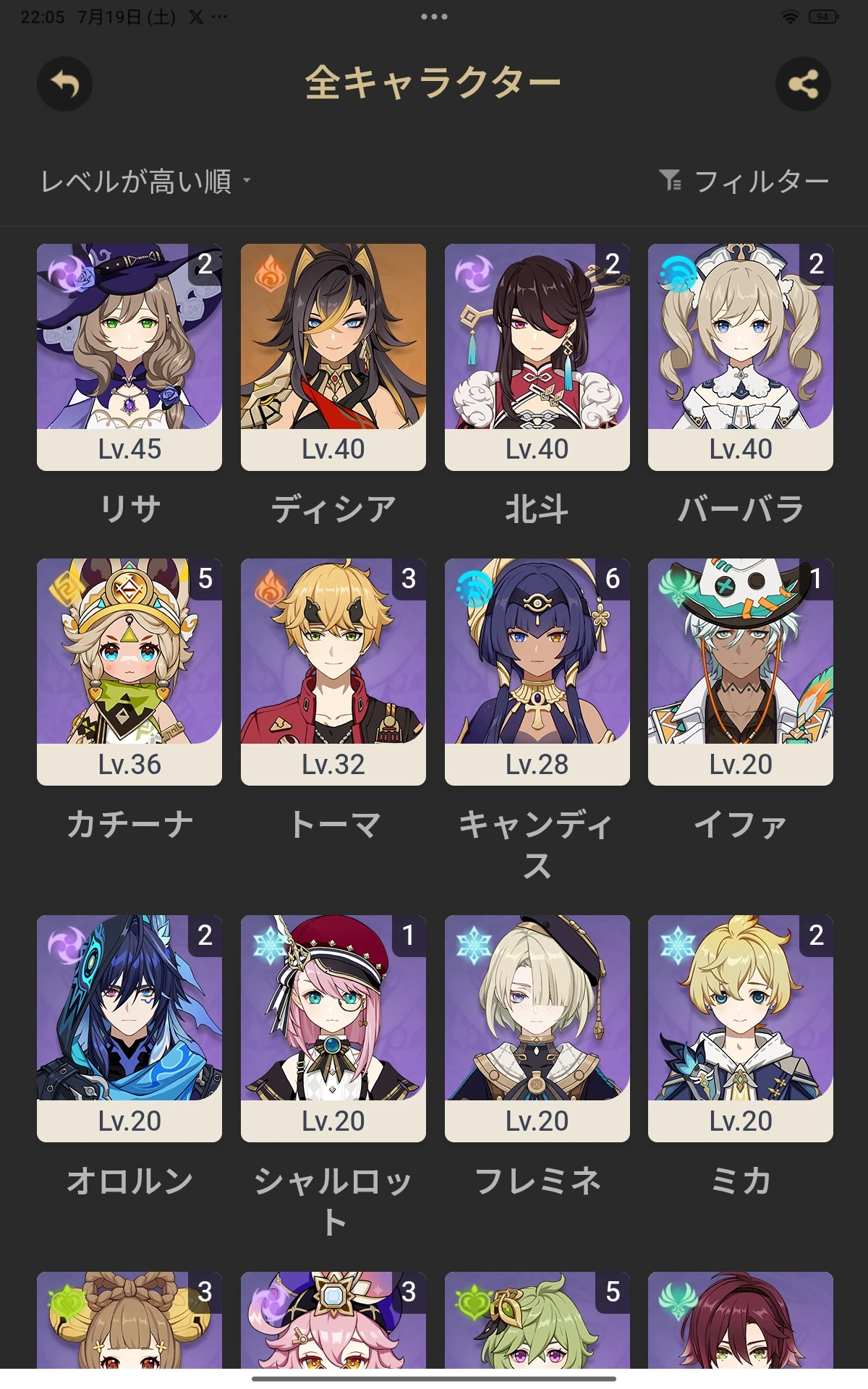
Task: Open ミカ character card
Action: click(741, 1028)
